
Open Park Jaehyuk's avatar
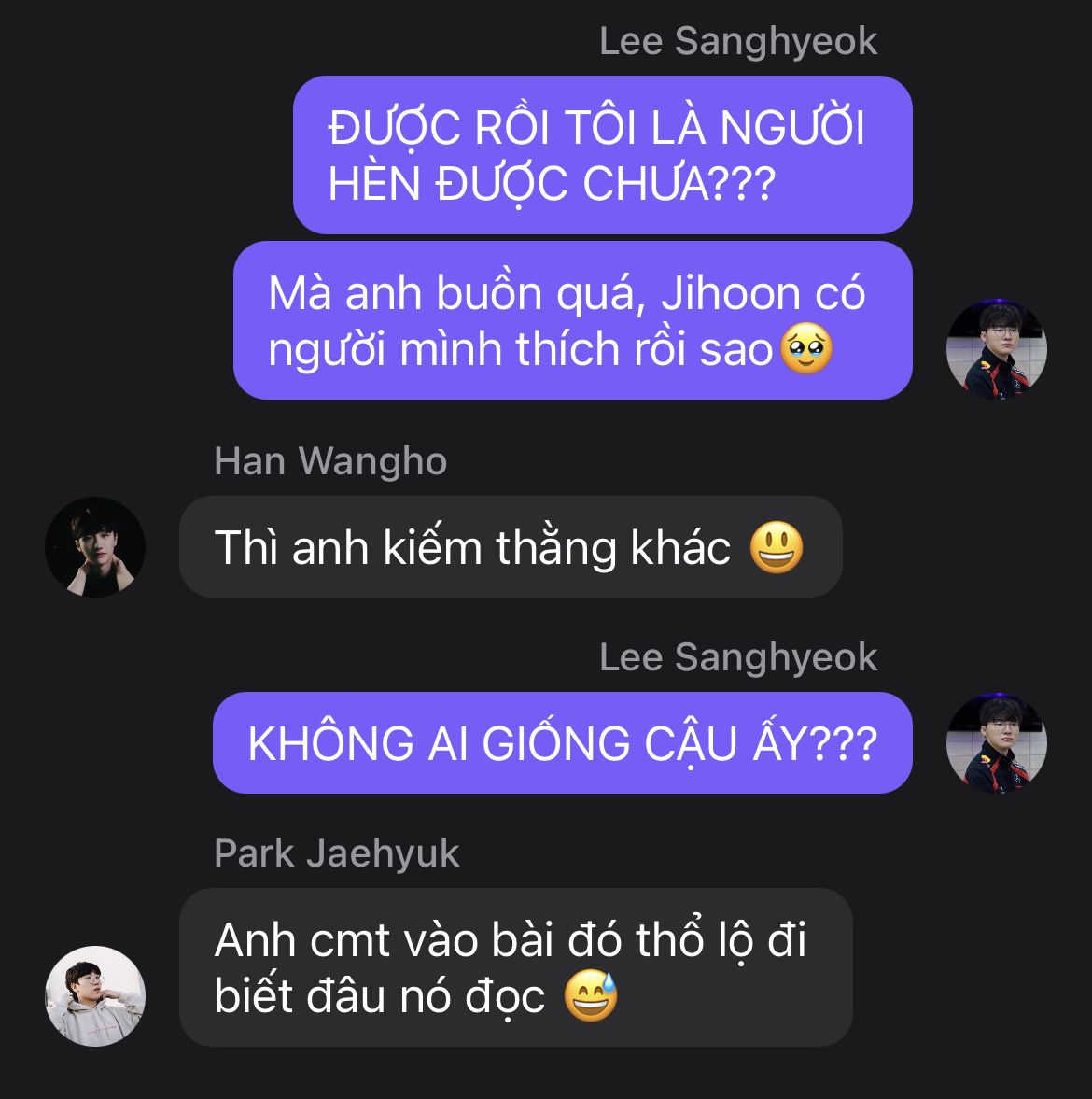95,995
